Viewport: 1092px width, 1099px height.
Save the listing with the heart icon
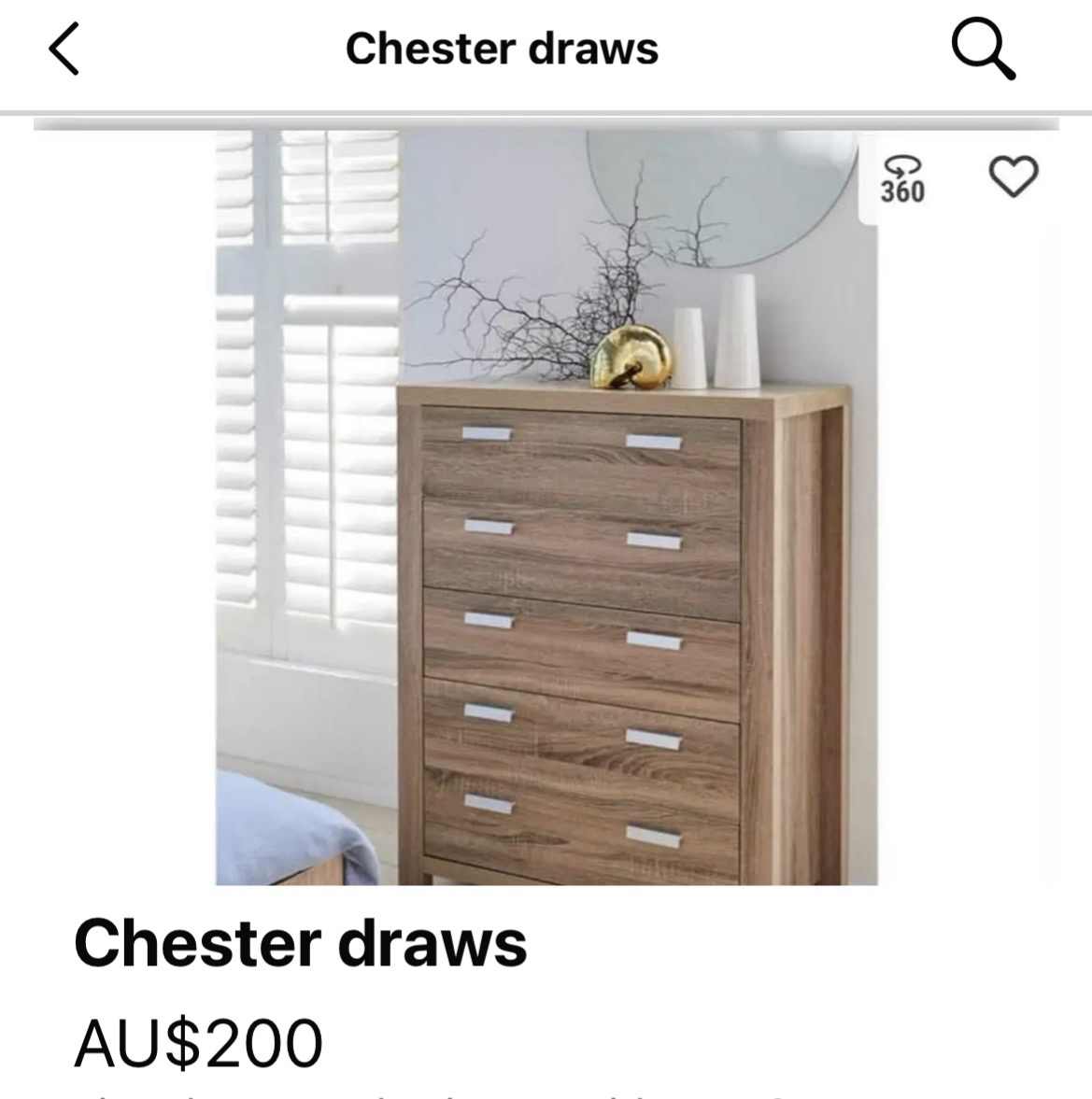click(x=1013, y=176)
